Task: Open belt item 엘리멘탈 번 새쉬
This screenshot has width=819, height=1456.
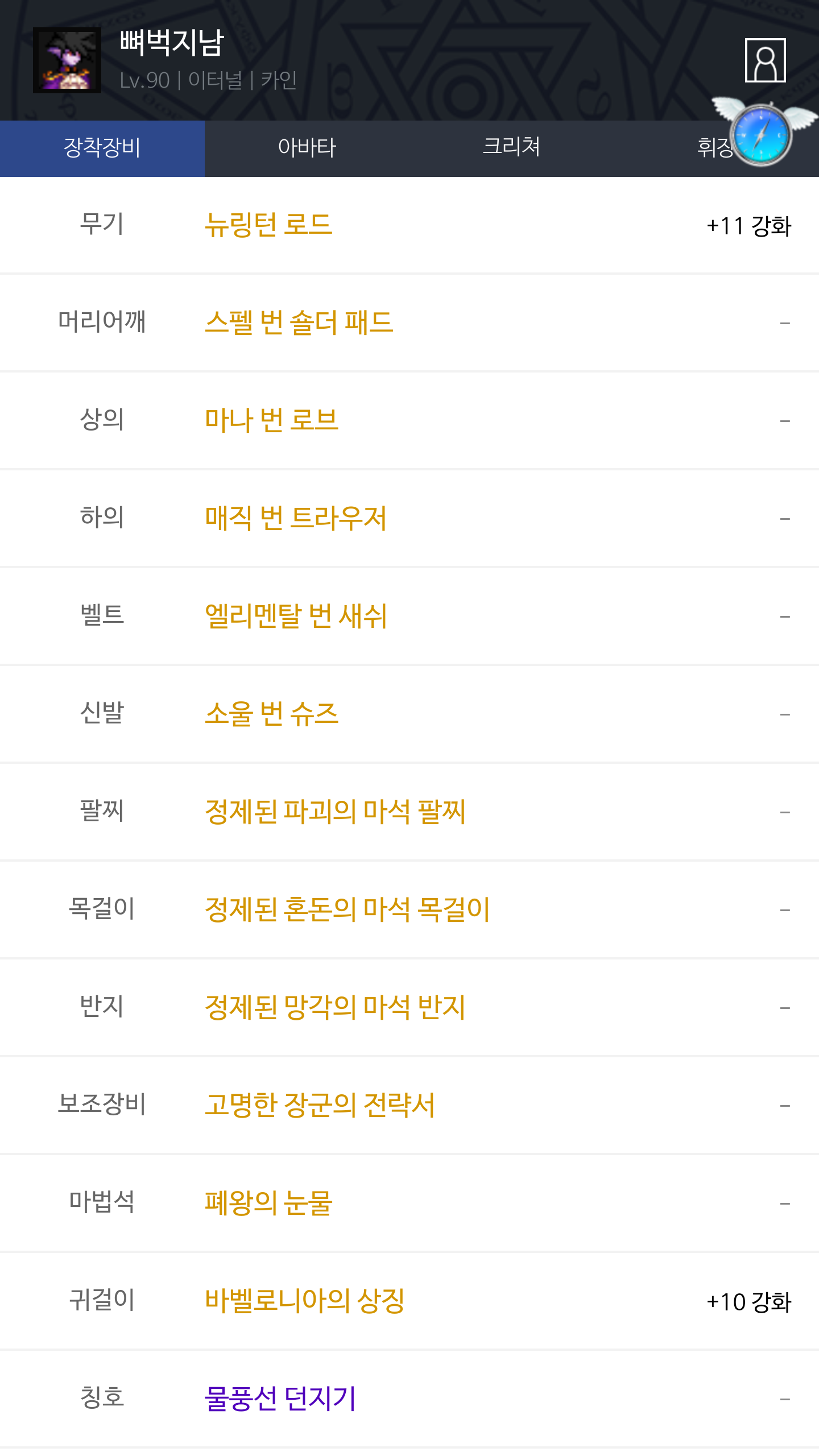Action: tap(296, 616)
